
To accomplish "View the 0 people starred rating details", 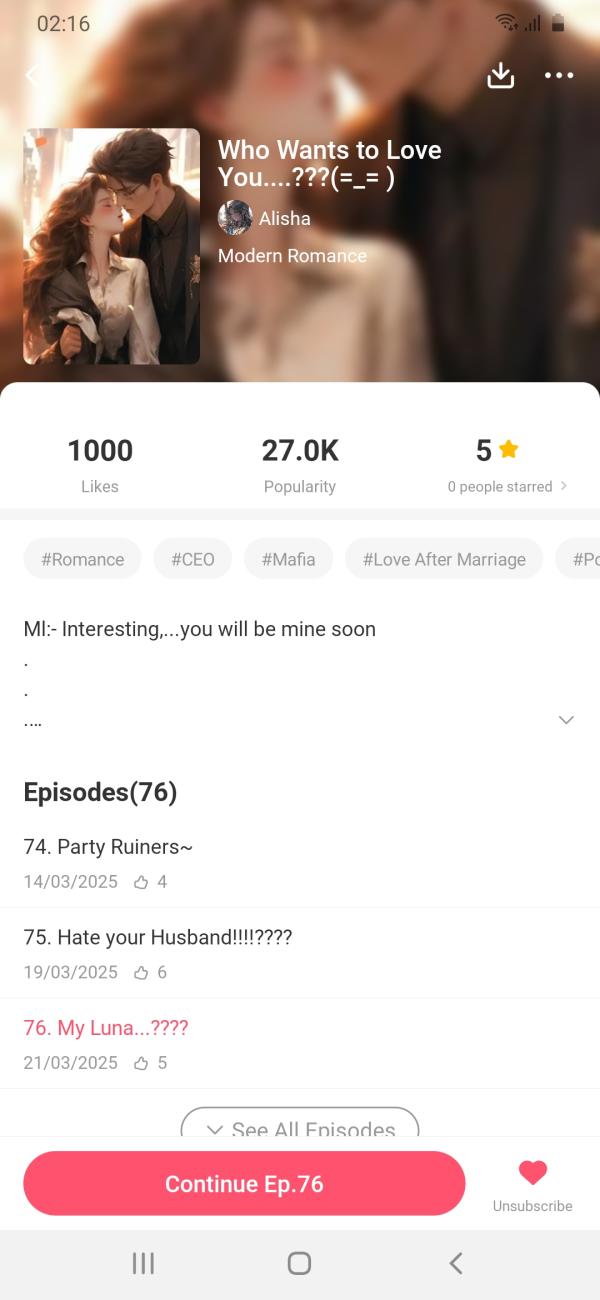I will (x=507, y=486).
